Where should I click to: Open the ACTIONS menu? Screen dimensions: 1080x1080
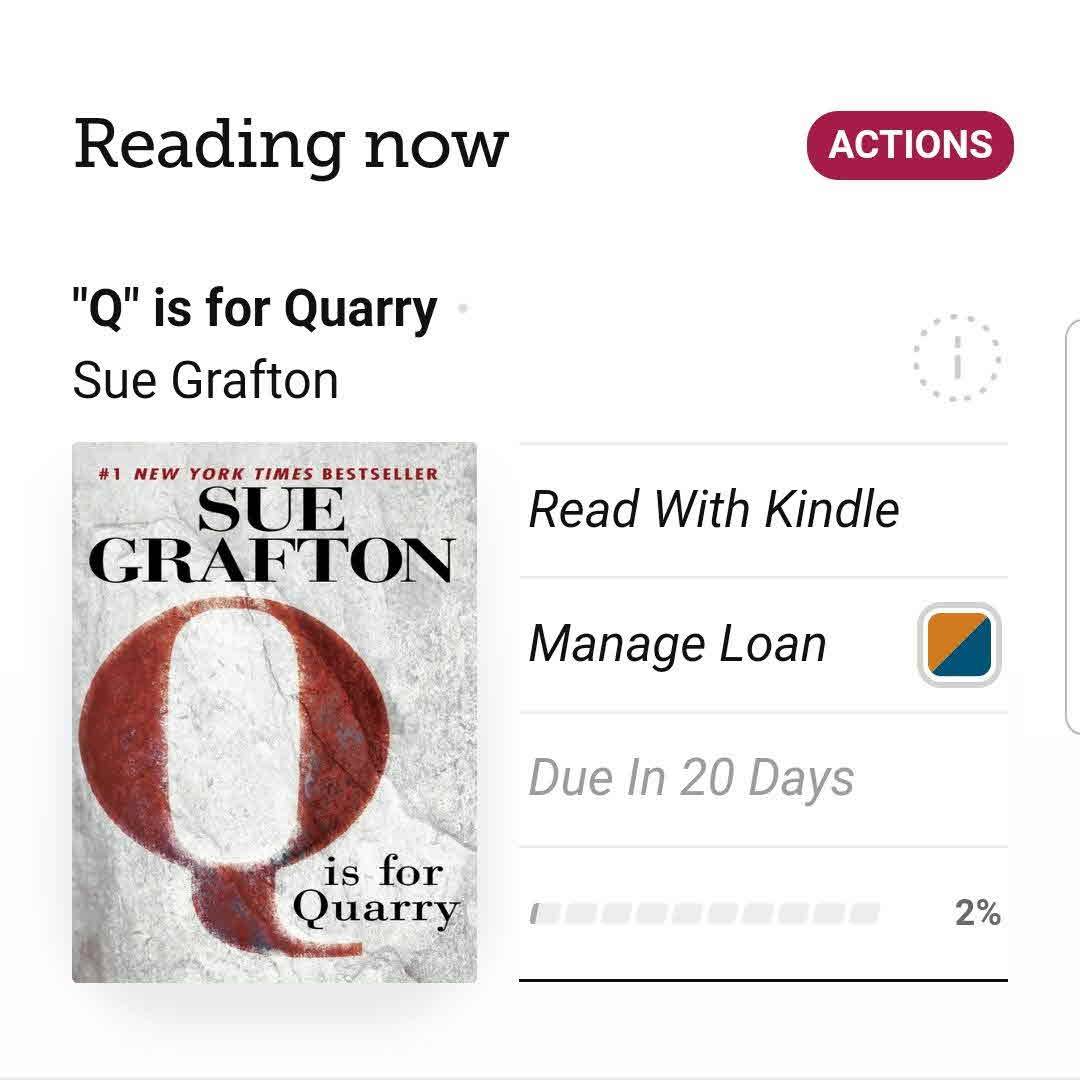909,145
